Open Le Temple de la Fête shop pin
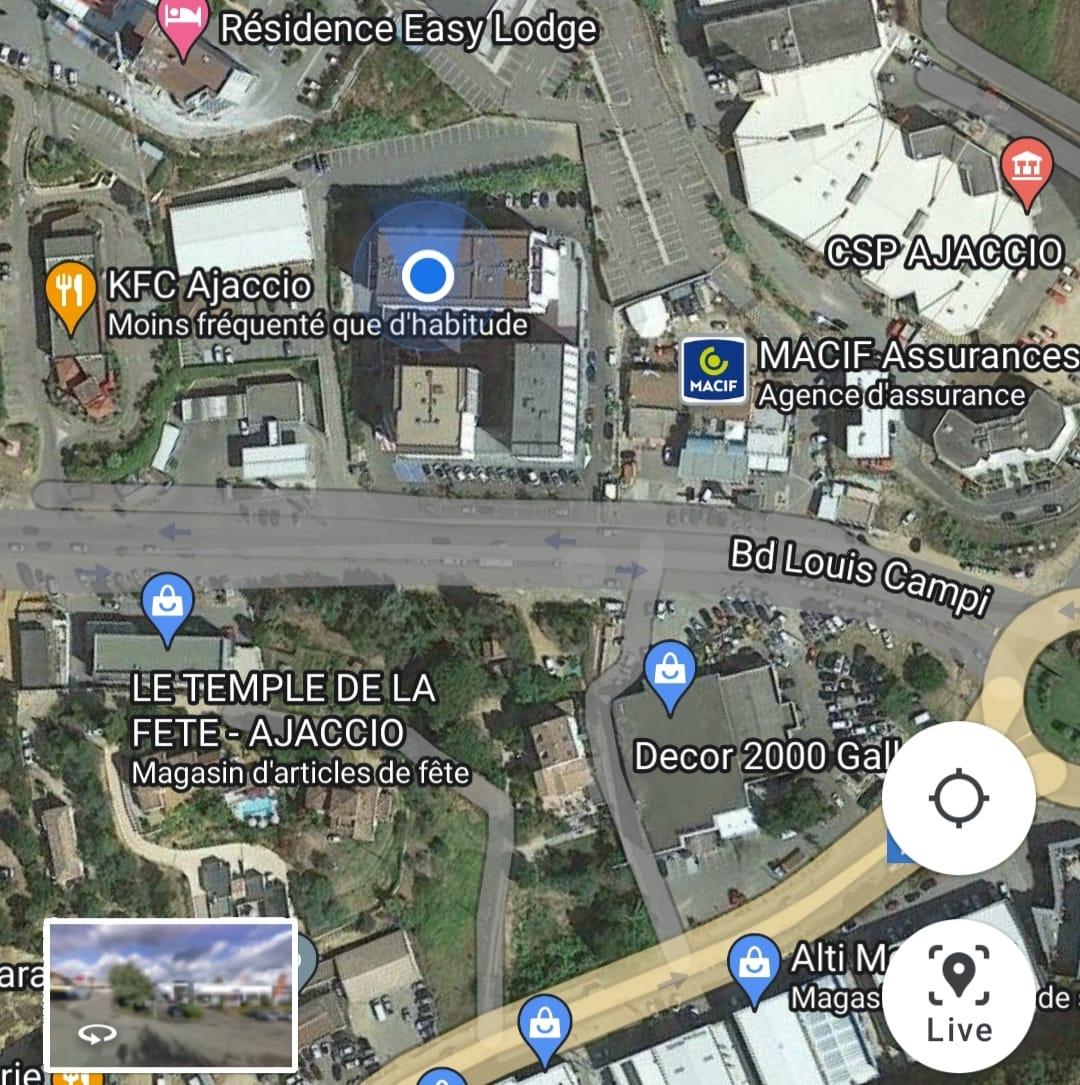Screen dimensions: 1080x1085 tap(168, 603)
